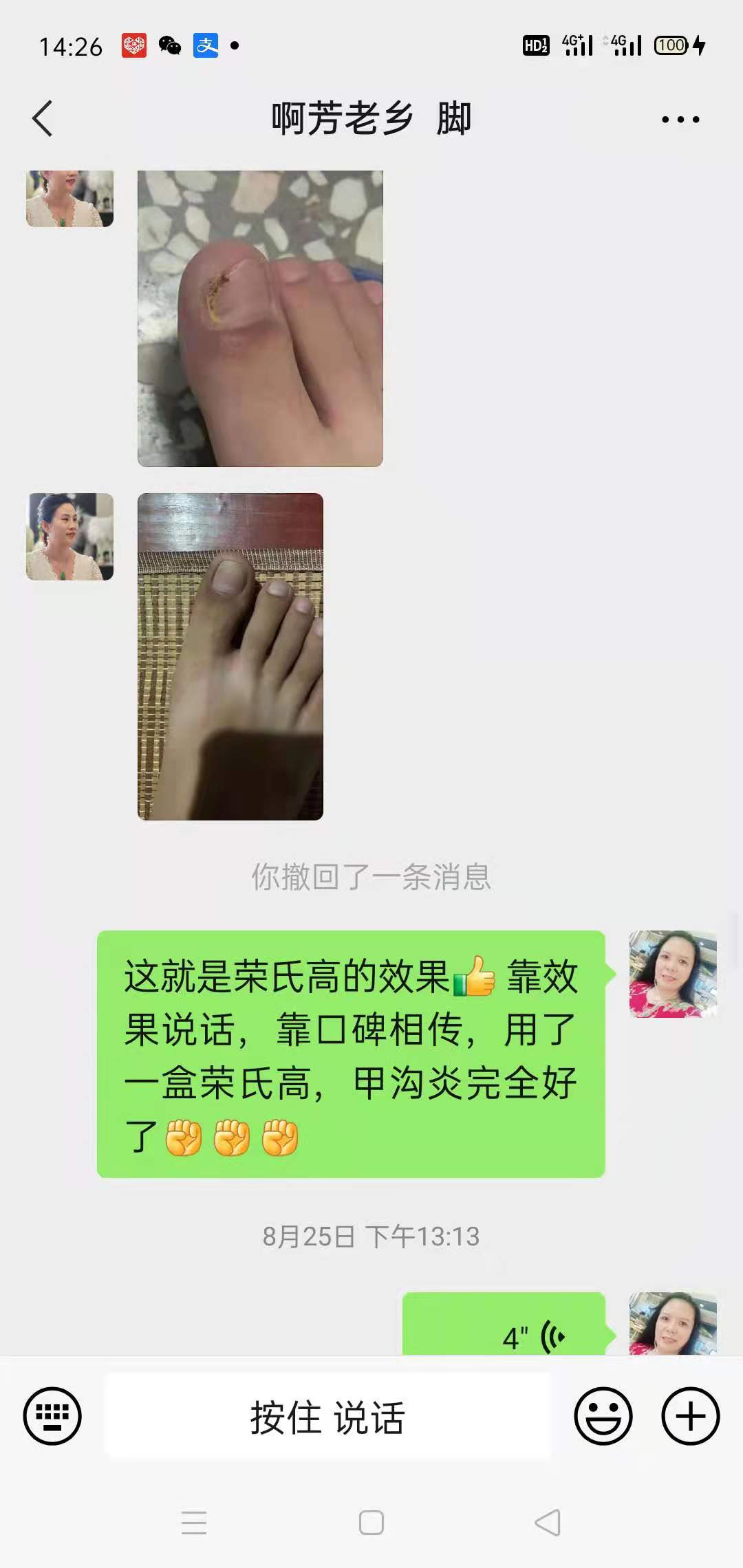
Task: Return to the system home screen
Action: click(x=371, y=1523)
